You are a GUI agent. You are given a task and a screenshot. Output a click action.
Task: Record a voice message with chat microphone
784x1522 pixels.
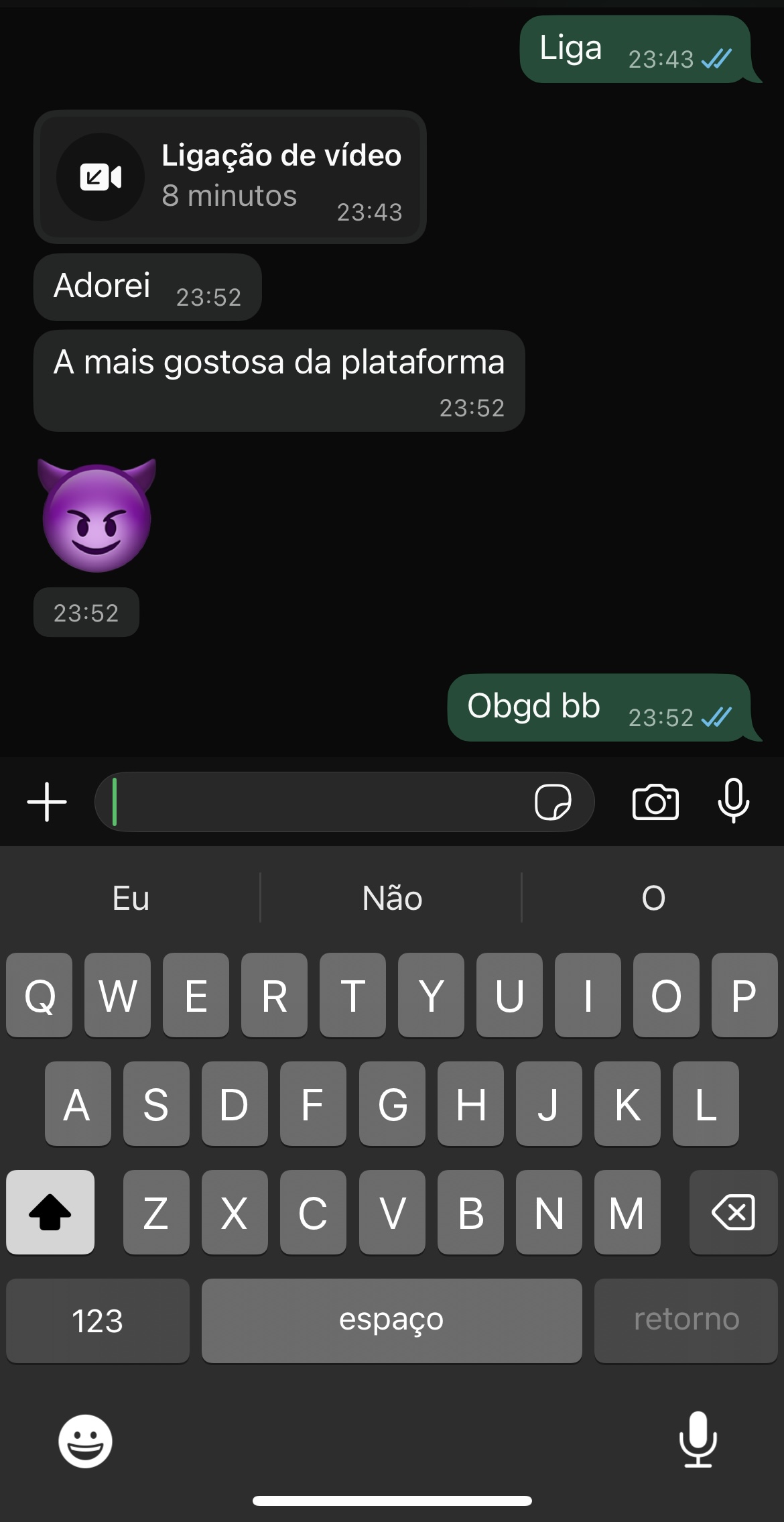[x=734, y=801]
